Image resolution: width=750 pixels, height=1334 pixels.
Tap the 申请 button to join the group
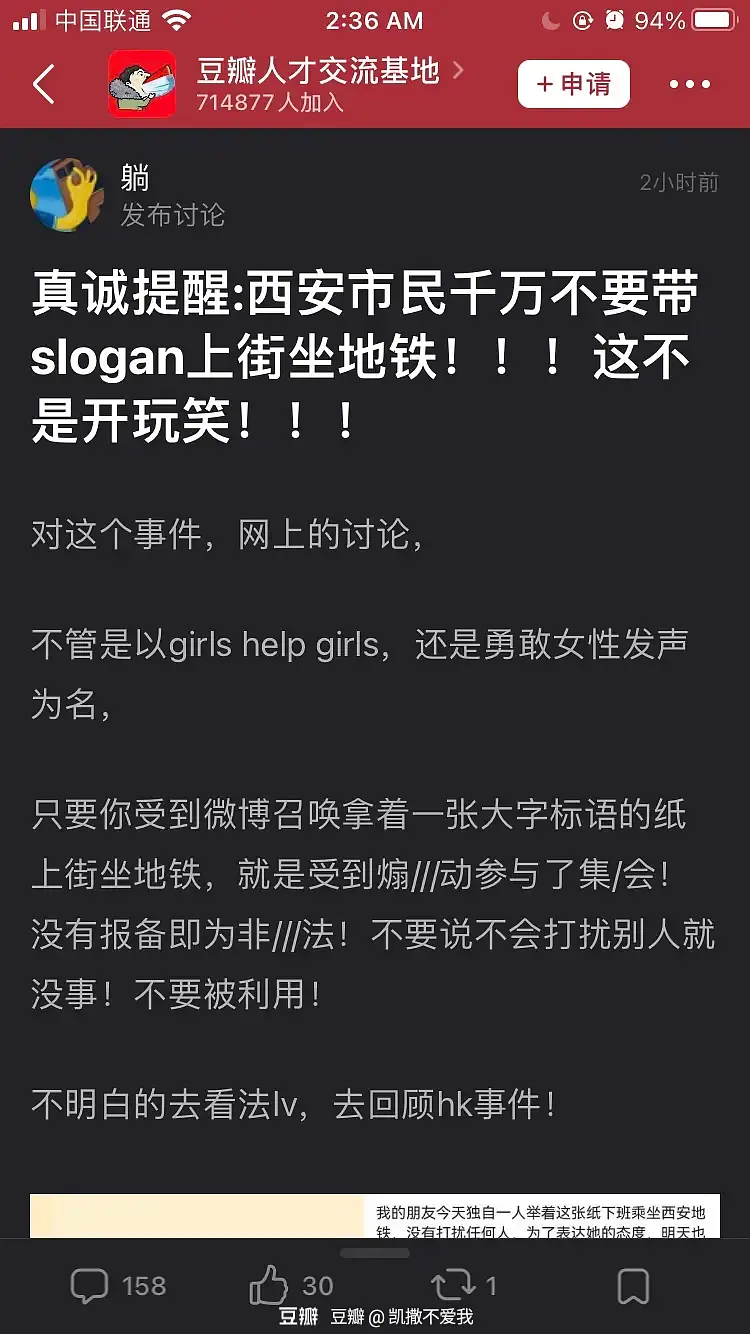pyautogui.click(x=573, y=85)
